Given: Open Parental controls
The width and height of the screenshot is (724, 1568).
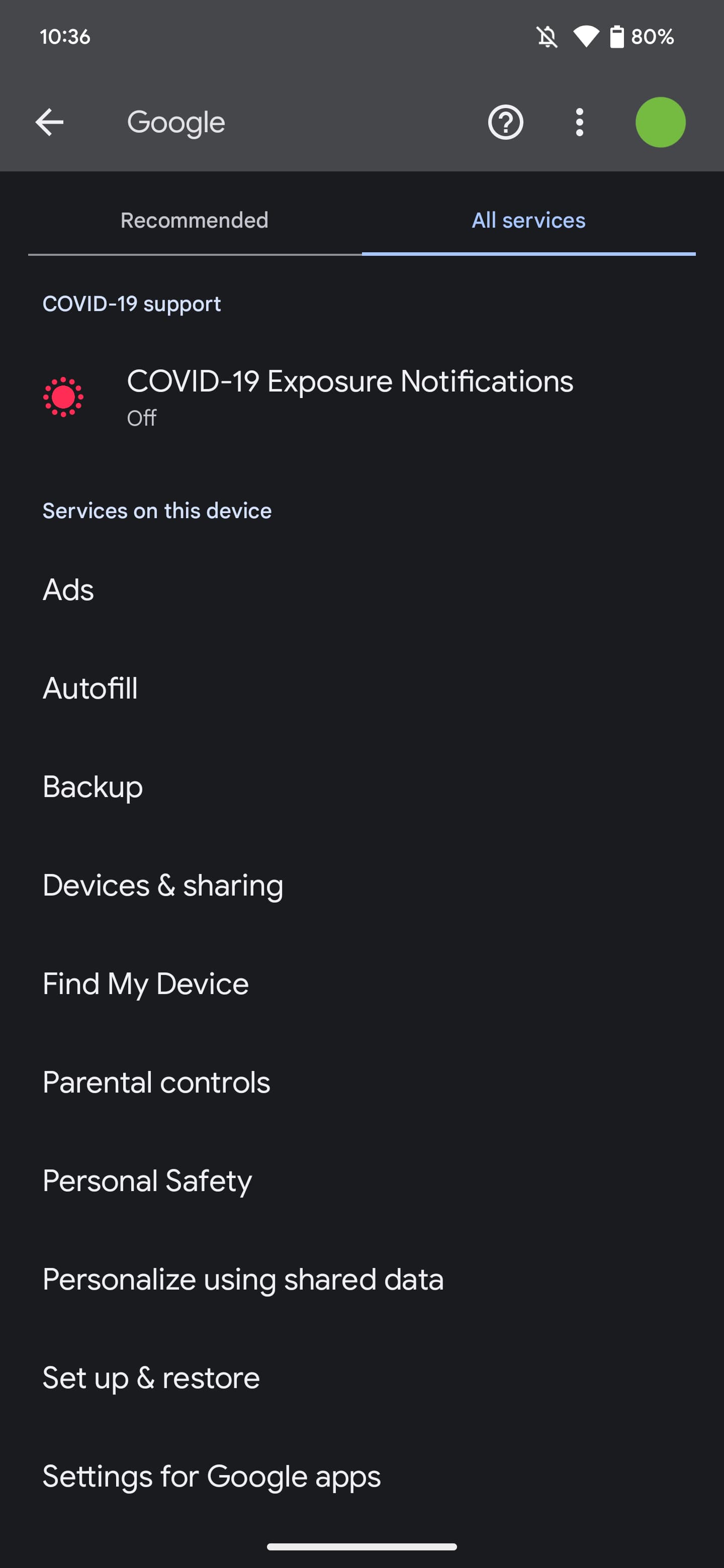Looking at the screenshot, I should click(156, 1083).
